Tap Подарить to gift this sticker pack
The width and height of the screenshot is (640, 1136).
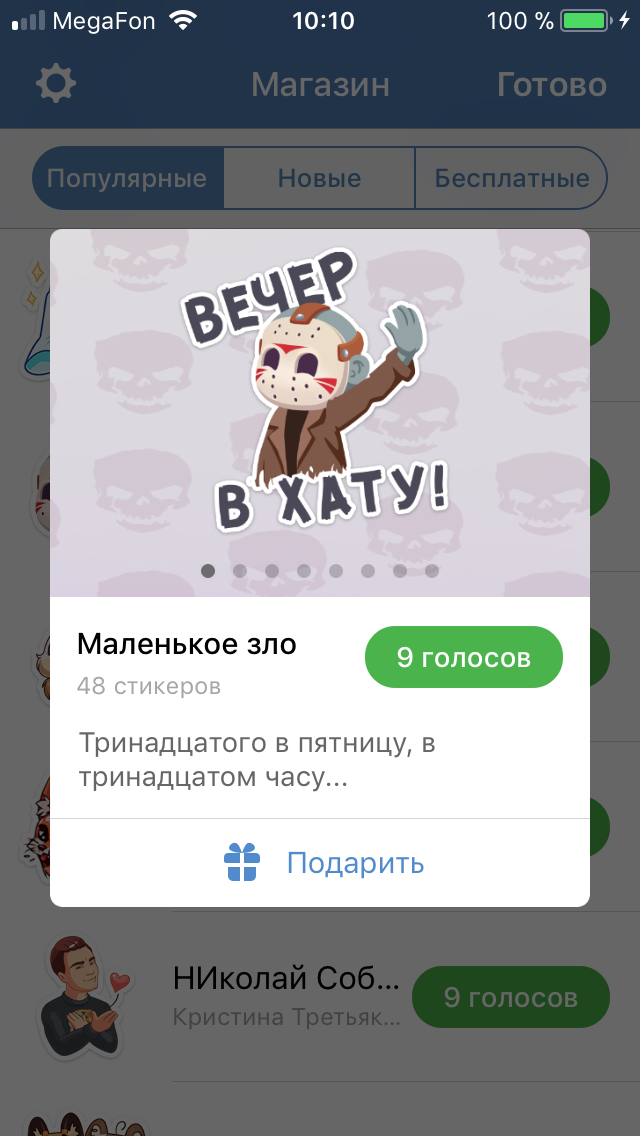click(320, 863)
